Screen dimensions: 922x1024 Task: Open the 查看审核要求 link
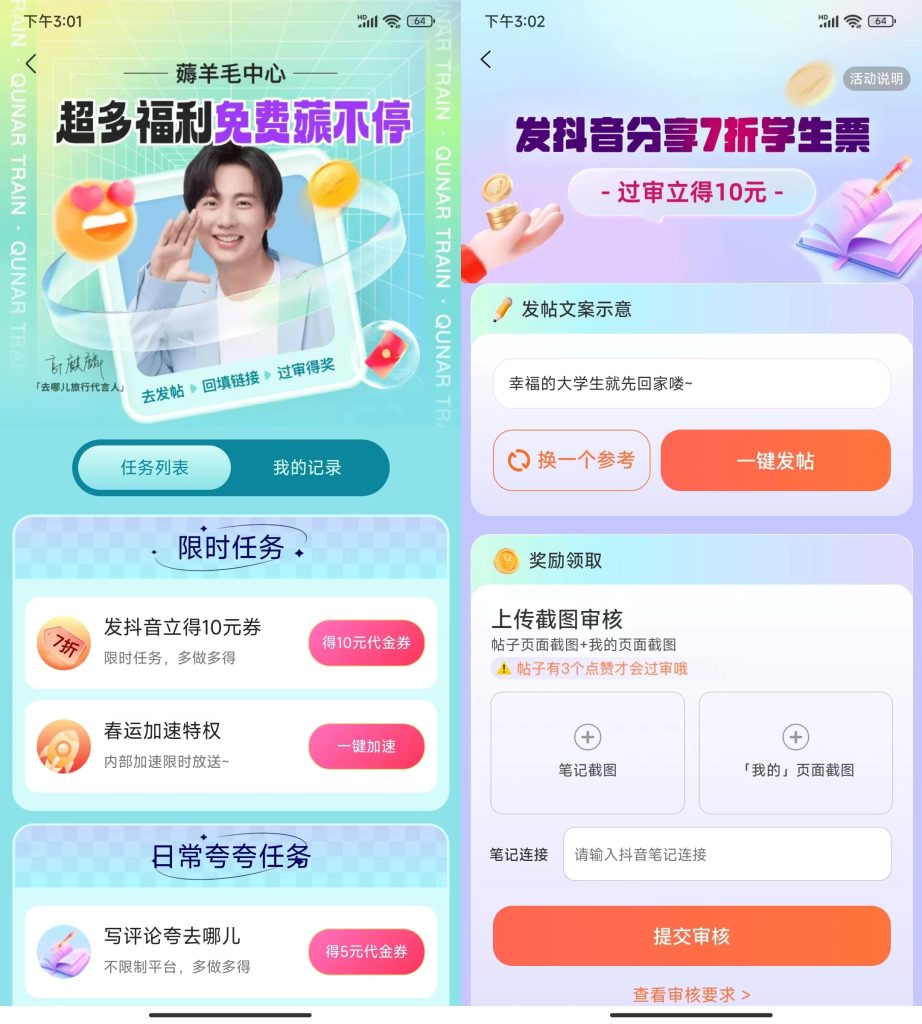(x=691, y=995)
